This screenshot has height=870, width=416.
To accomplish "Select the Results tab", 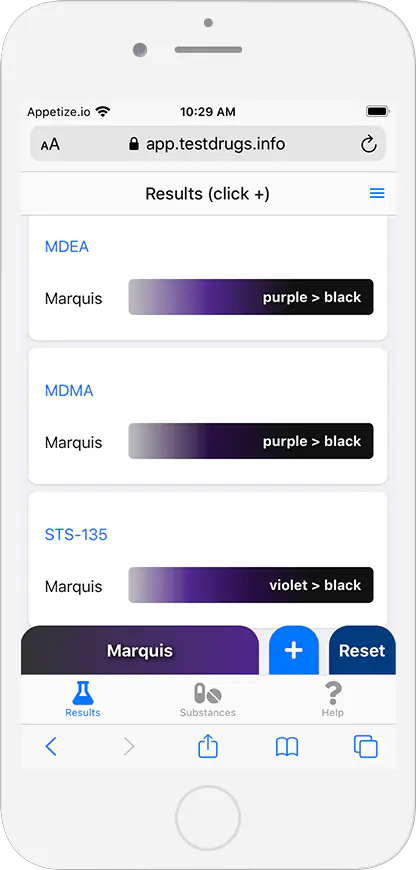I will [x=83, y=700].
